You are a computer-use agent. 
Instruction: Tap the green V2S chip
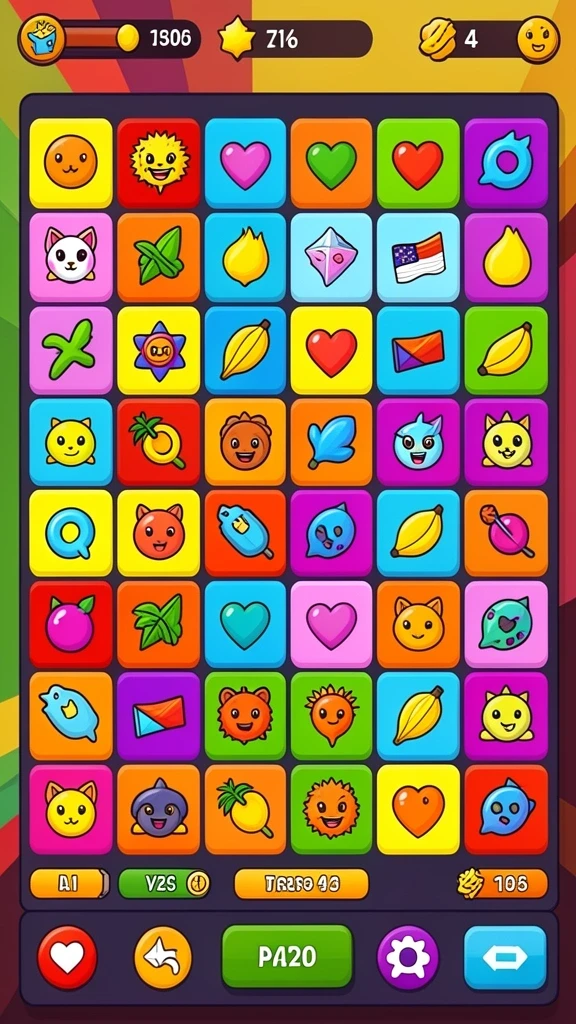[165, 884]
